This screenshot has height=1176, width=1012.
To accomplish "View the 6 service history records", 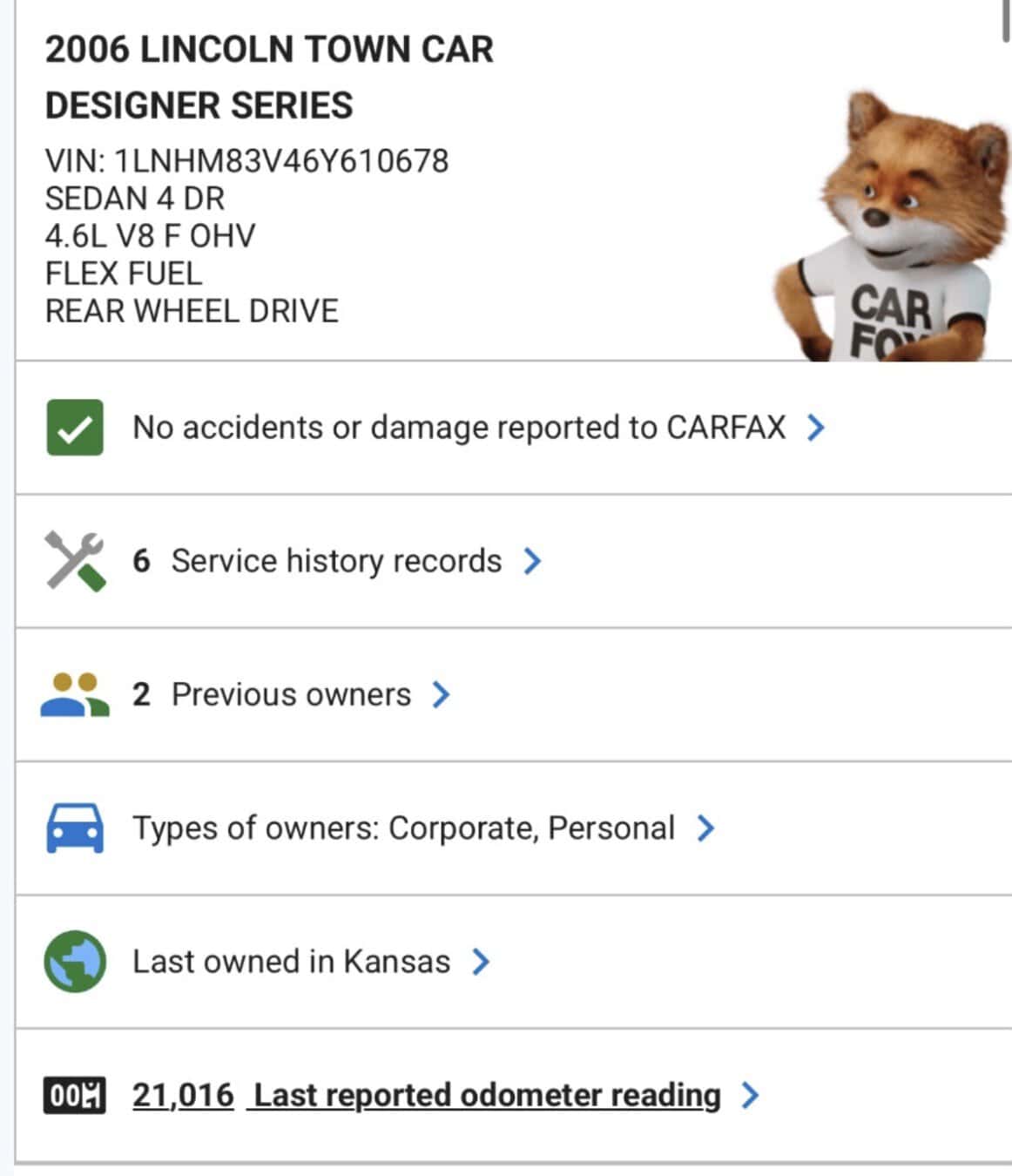I will pos(513,561).
